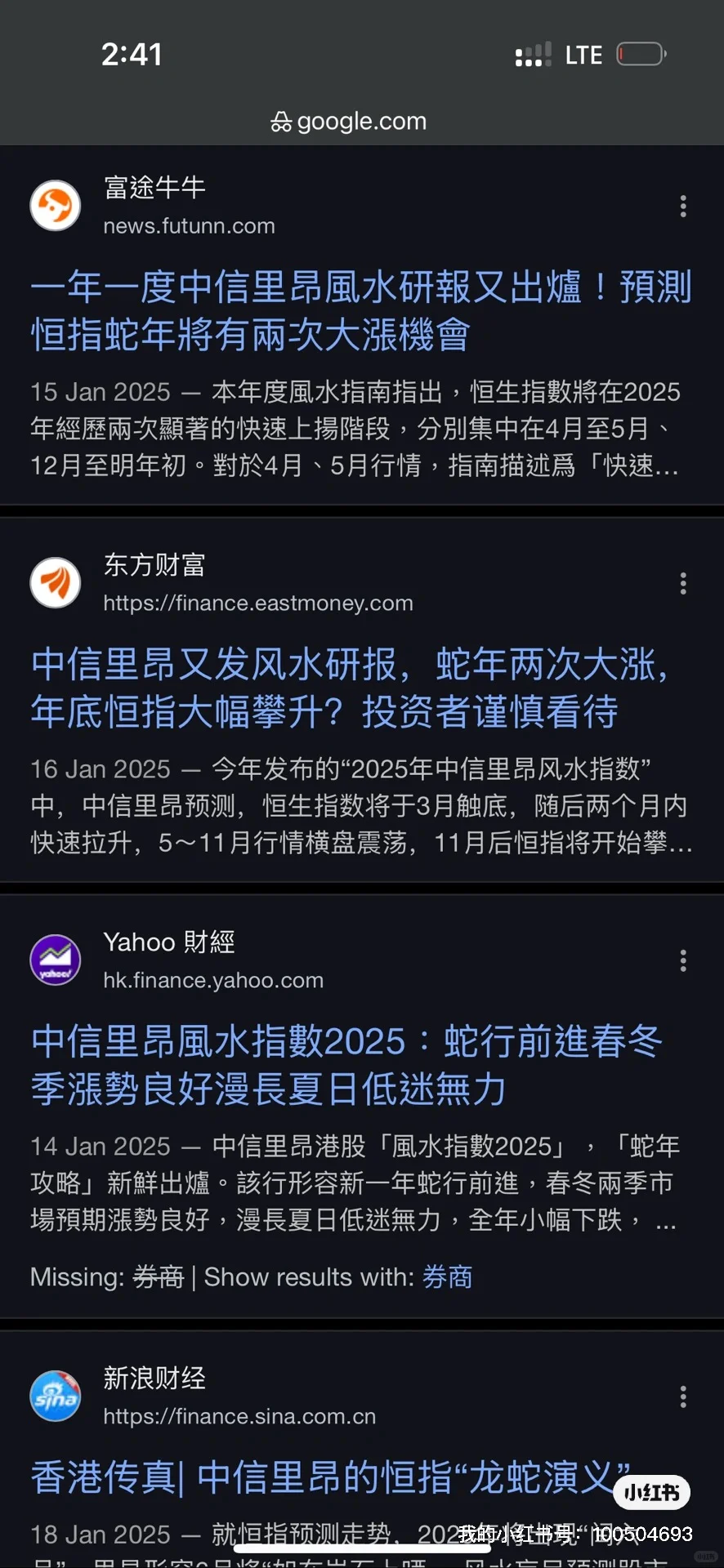Open the 新浪财经 result about 恒指龙蛇演义
Screen dimensions: 724x1568
pos(327,1478)
